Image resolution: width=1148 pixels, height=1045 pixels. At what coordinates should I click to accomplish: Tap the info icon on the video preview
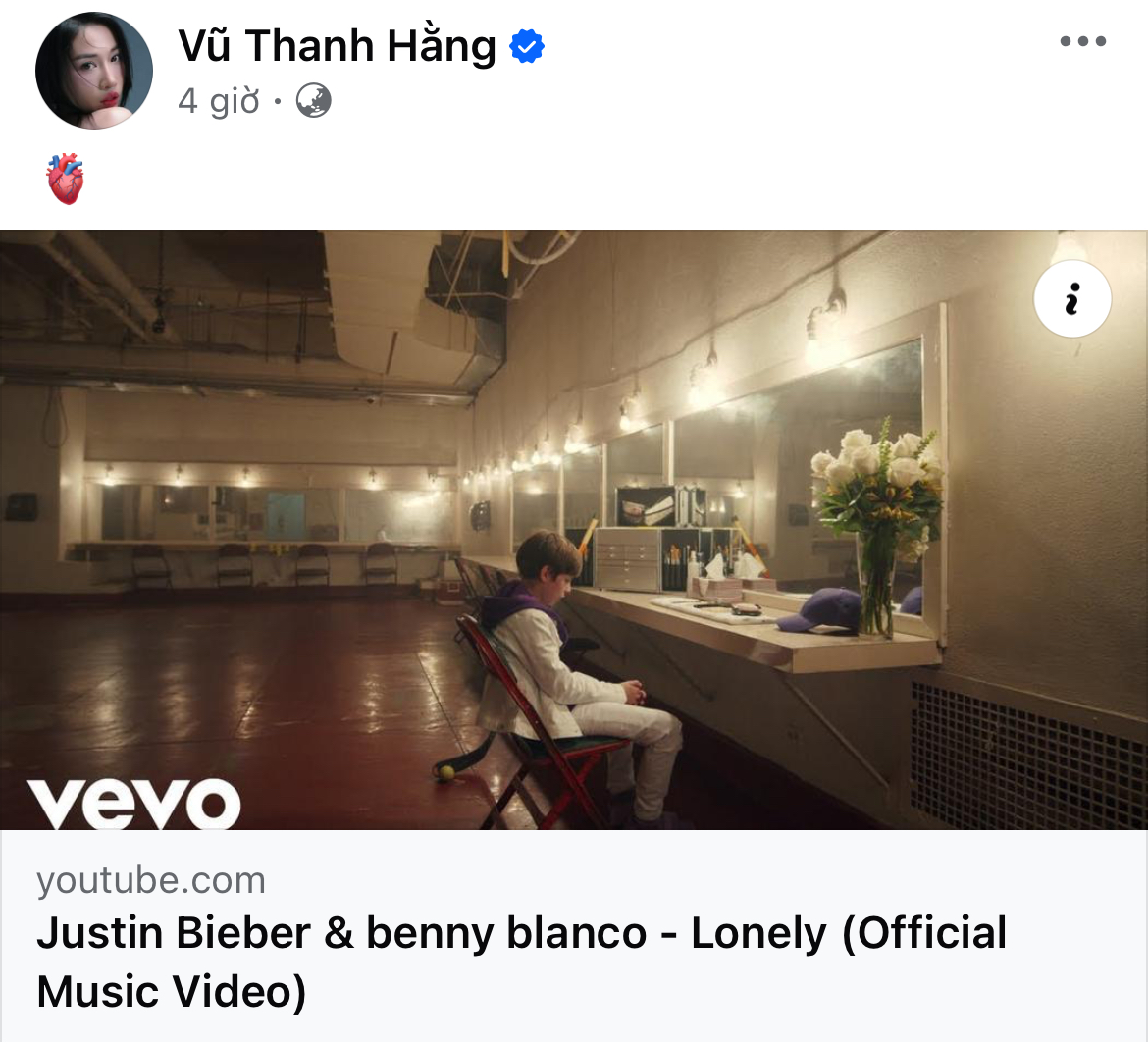click(1071, 299)
